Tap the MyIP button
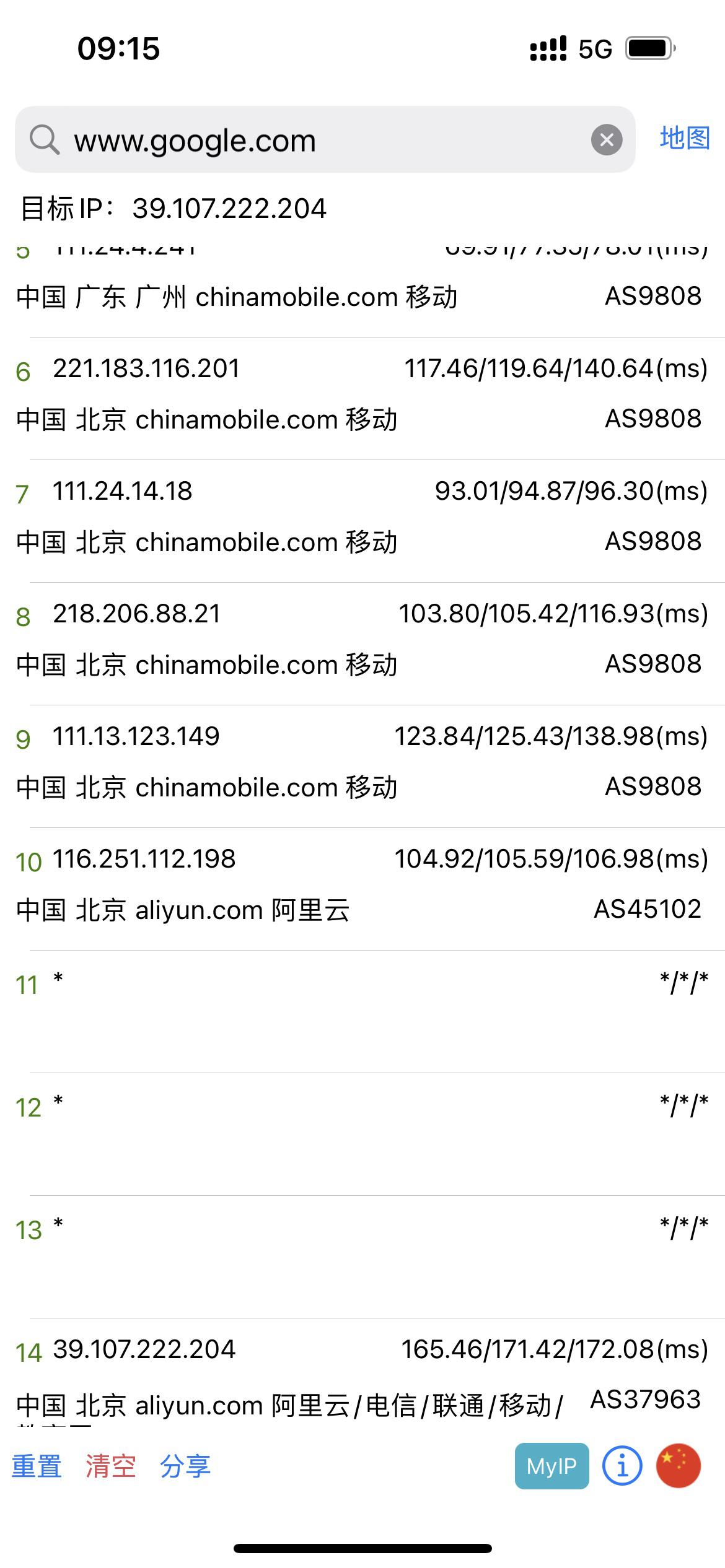This screenshot has width=725, height=1568. (x=551, y=1466)
